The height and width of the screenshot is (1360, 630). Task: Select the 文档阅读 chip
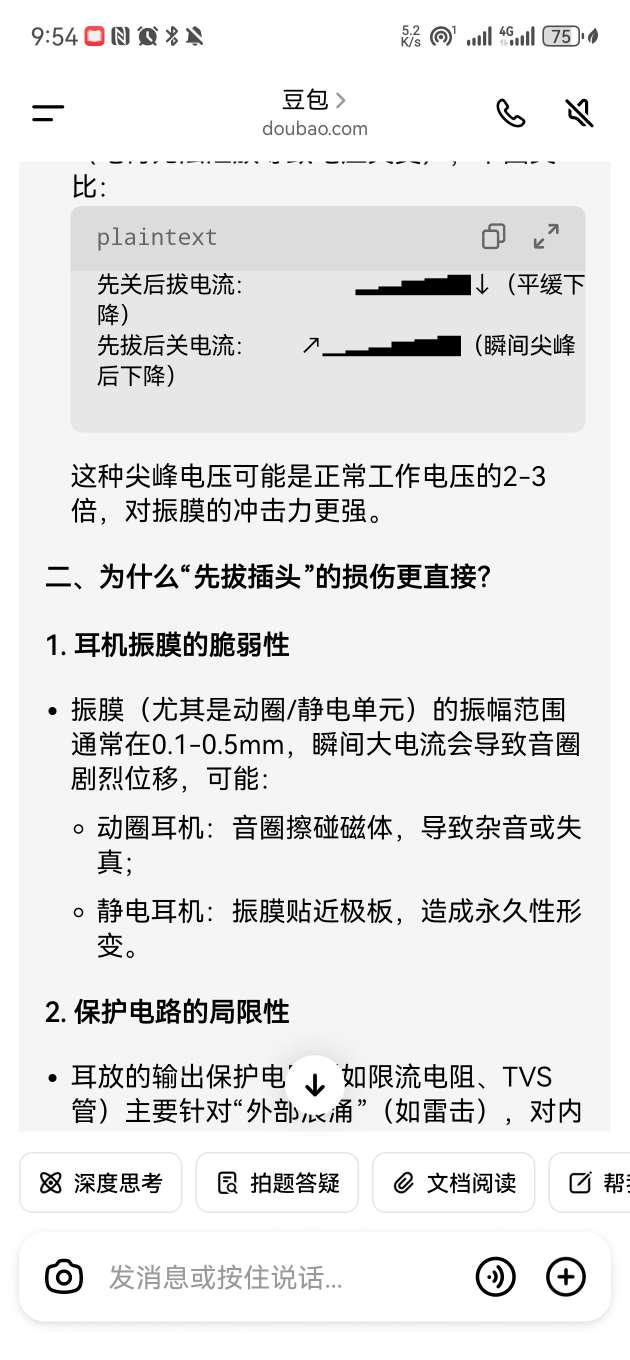coord(454,1183)
